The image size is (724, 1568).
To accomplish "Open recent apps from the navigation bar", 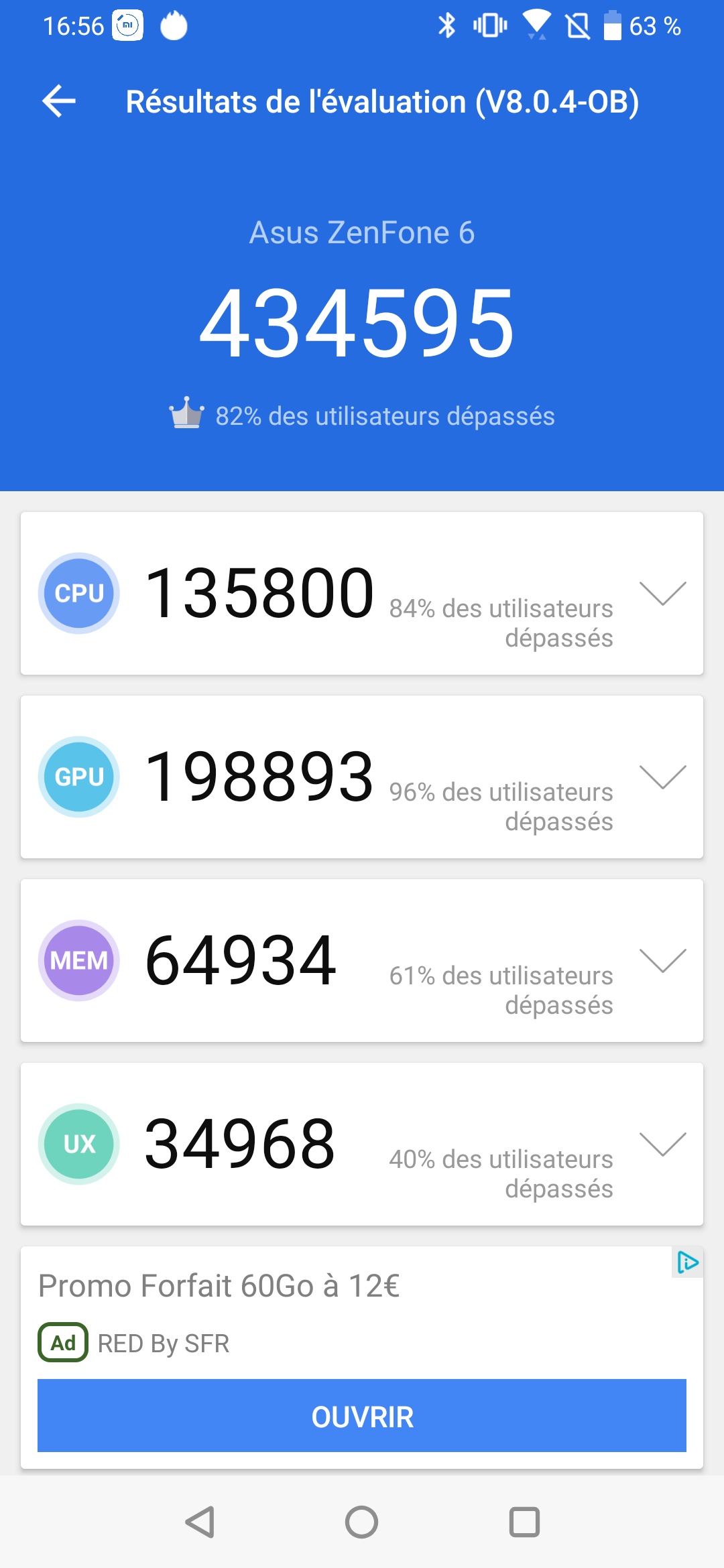I will click(x=524, y=1522).
